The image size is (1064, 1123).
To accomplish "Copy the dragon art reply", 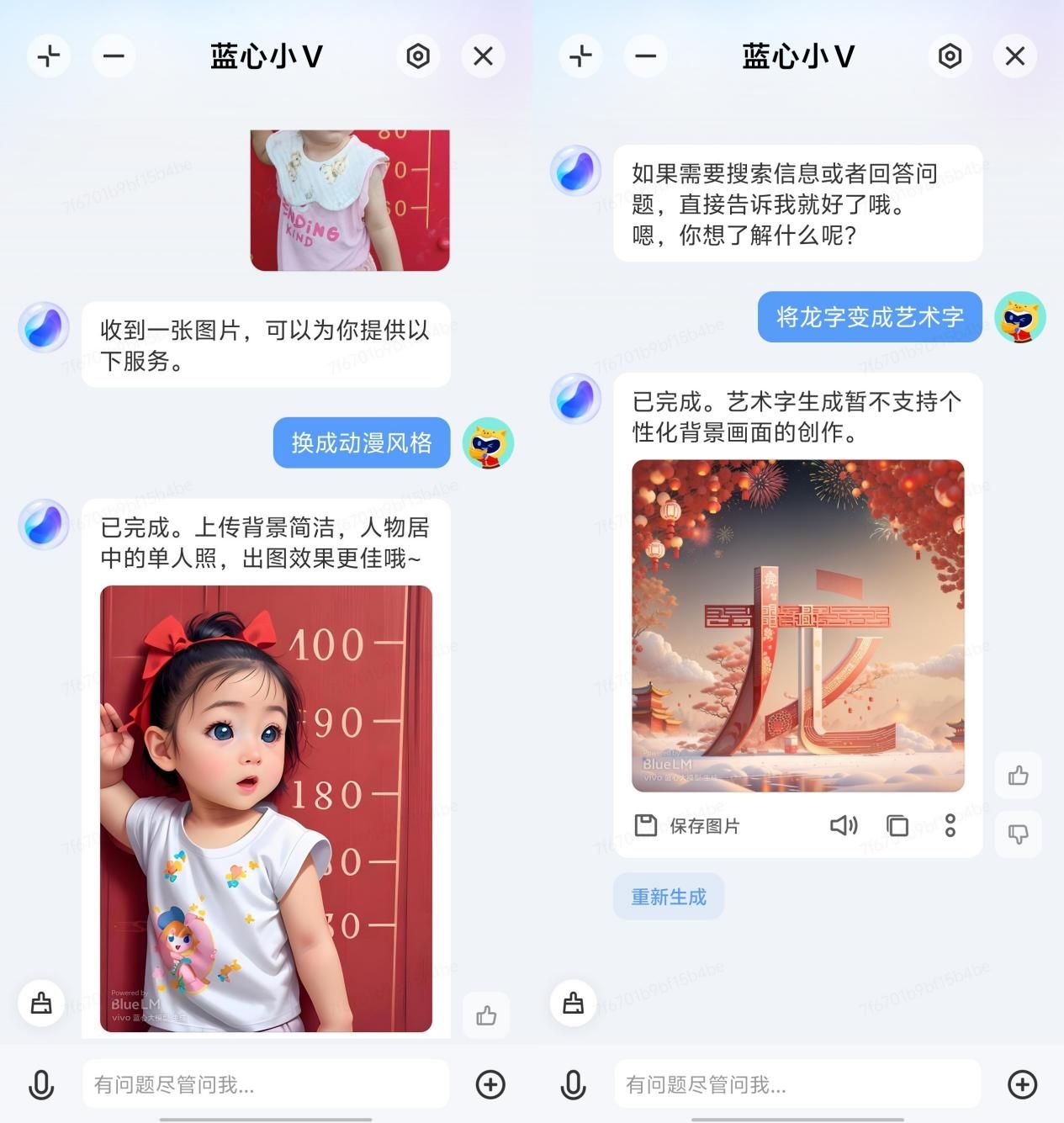I will tap(897, 826).
